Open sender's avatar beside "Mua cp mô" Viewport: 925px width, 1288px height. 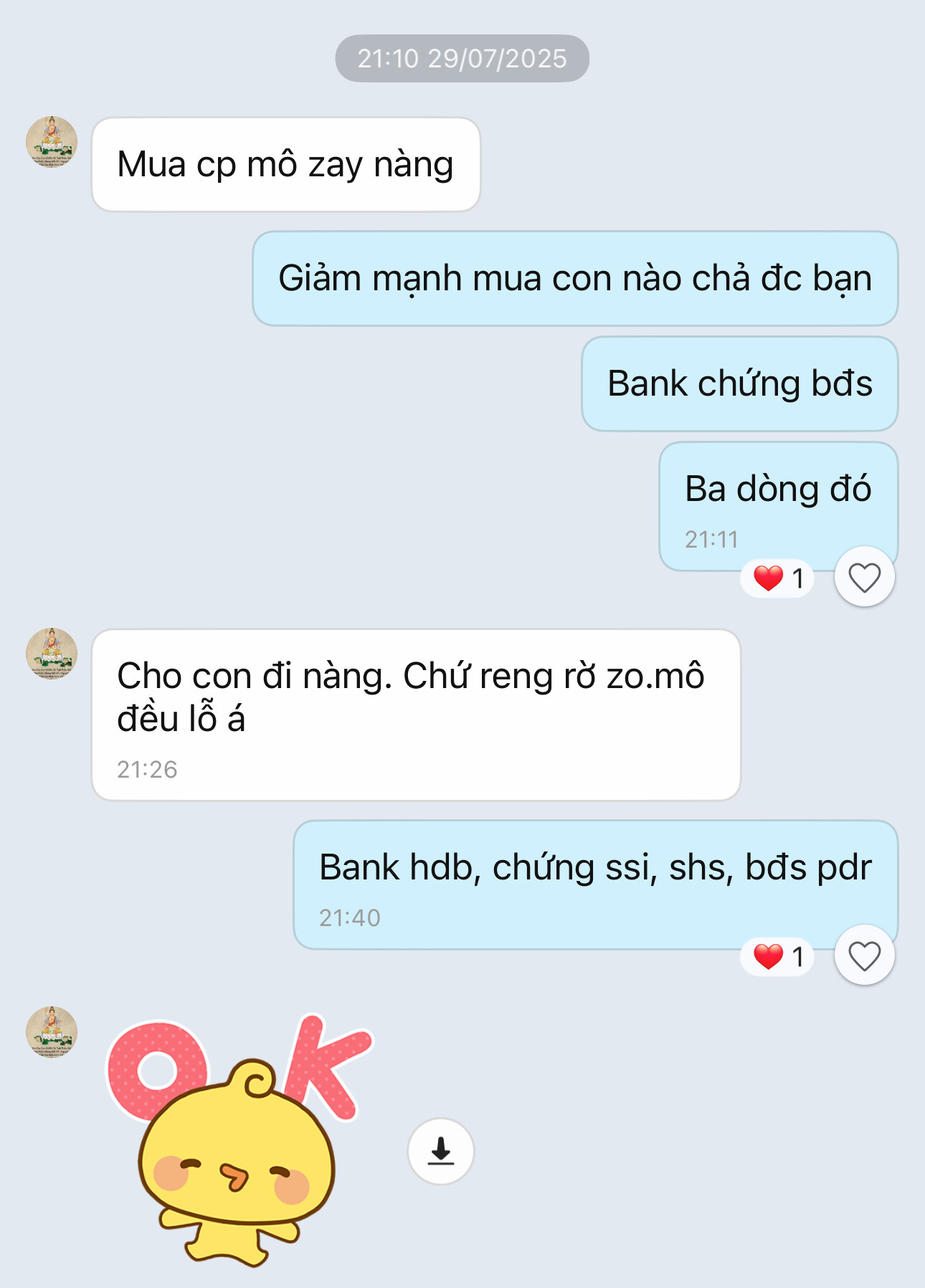[52, 142]
